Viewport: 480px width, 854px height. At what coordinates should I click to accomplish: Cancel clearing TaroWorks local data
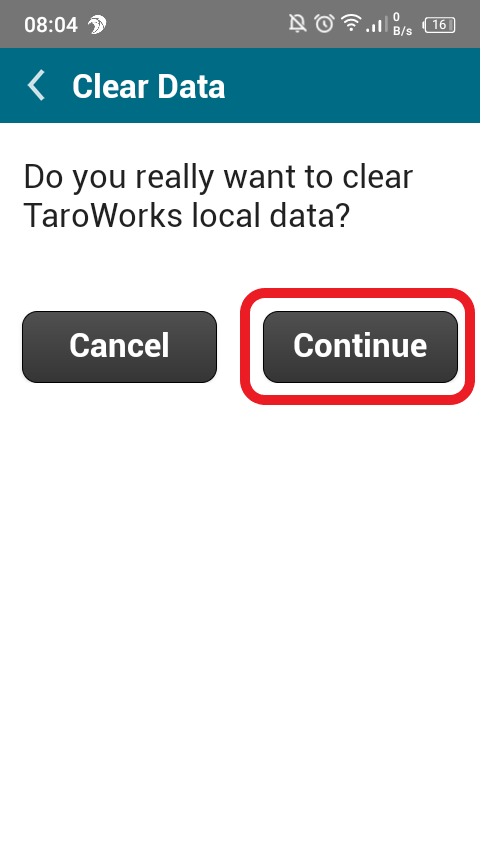[x=119, y=346]
